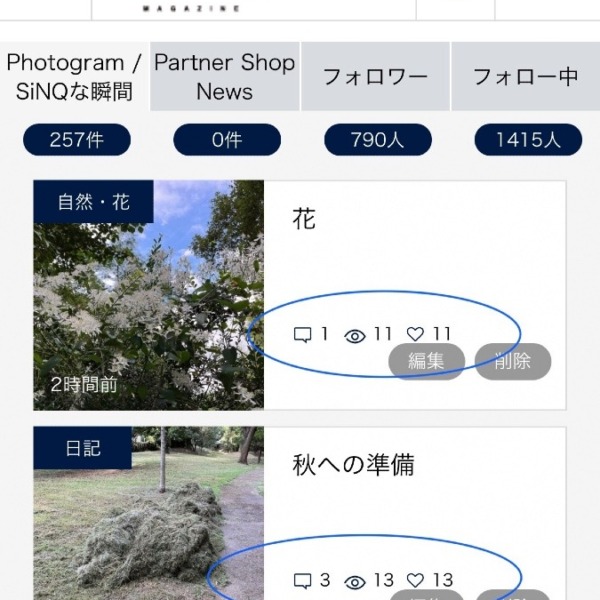Tap the 編集 button on the 花 post

click(426, 361)
